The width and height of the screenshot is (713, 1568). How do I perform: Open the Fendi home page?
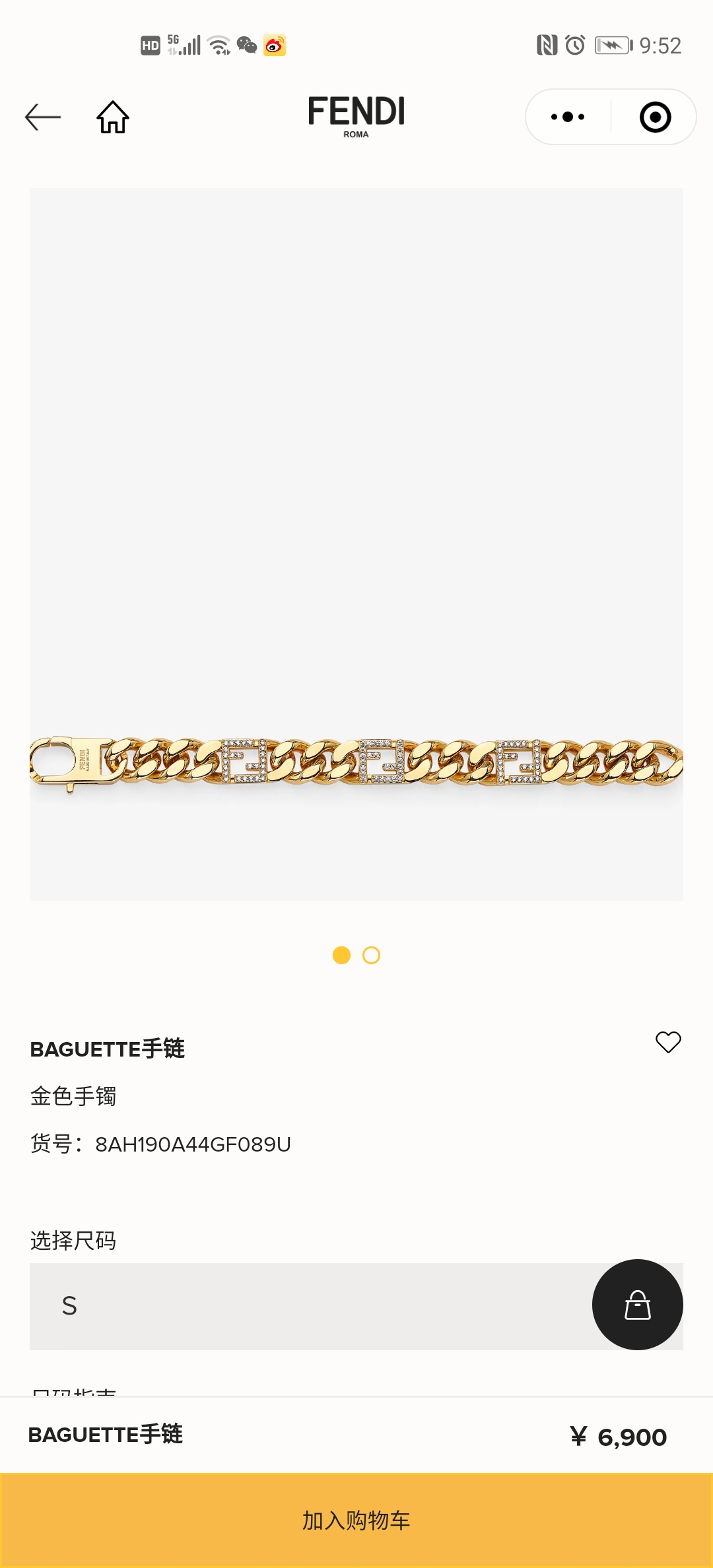pyautogui.click(x=113, y=117)
